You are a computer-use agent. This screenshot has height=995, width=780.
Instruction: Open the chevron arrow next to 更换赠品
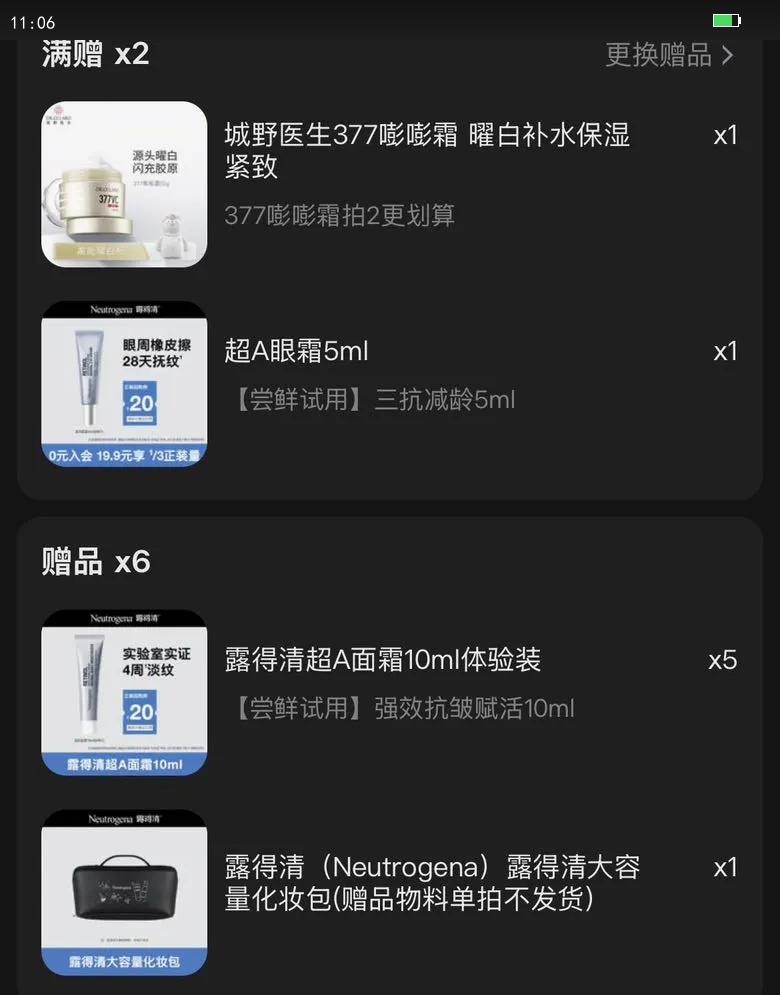pos(730,55)
